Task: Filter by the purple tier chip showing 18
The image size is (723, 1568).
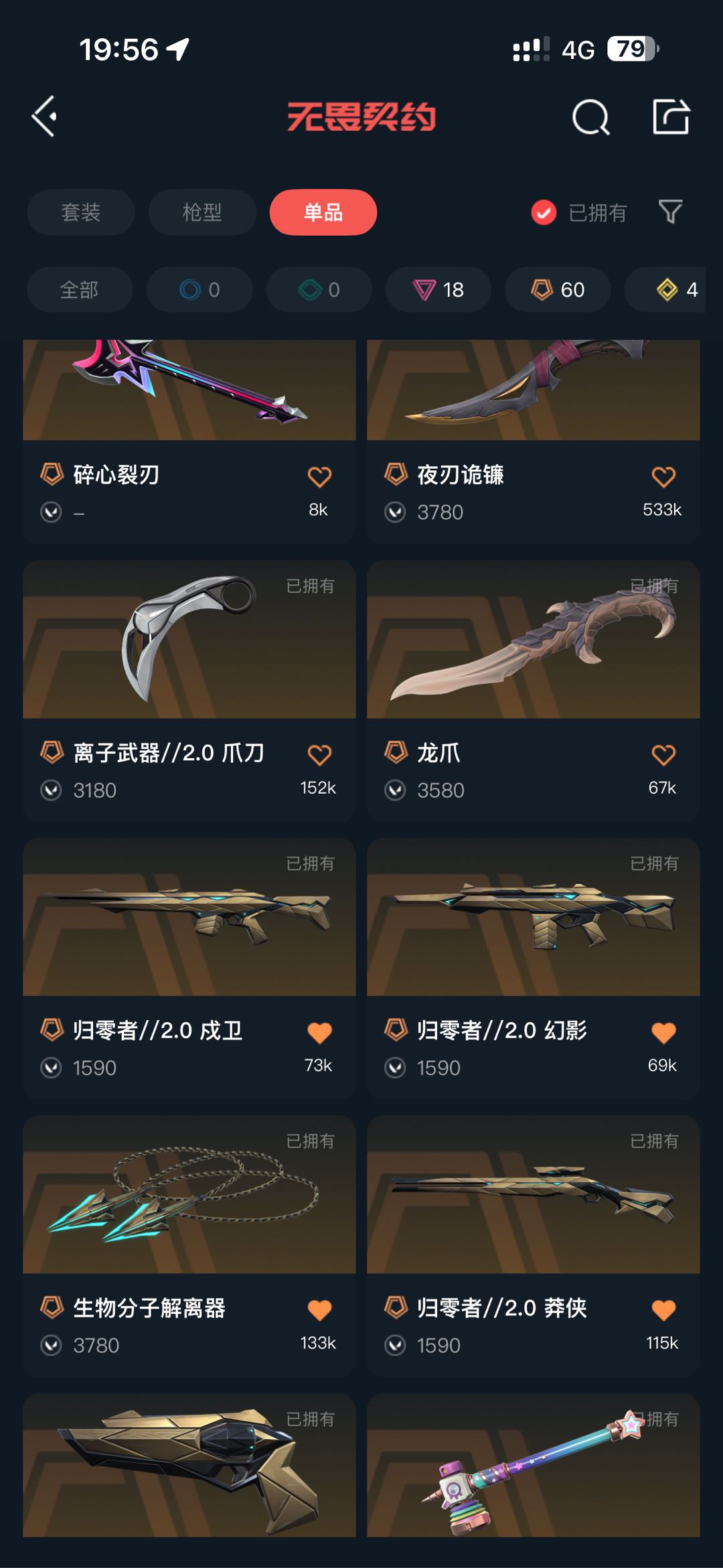Action: (438, 289)
